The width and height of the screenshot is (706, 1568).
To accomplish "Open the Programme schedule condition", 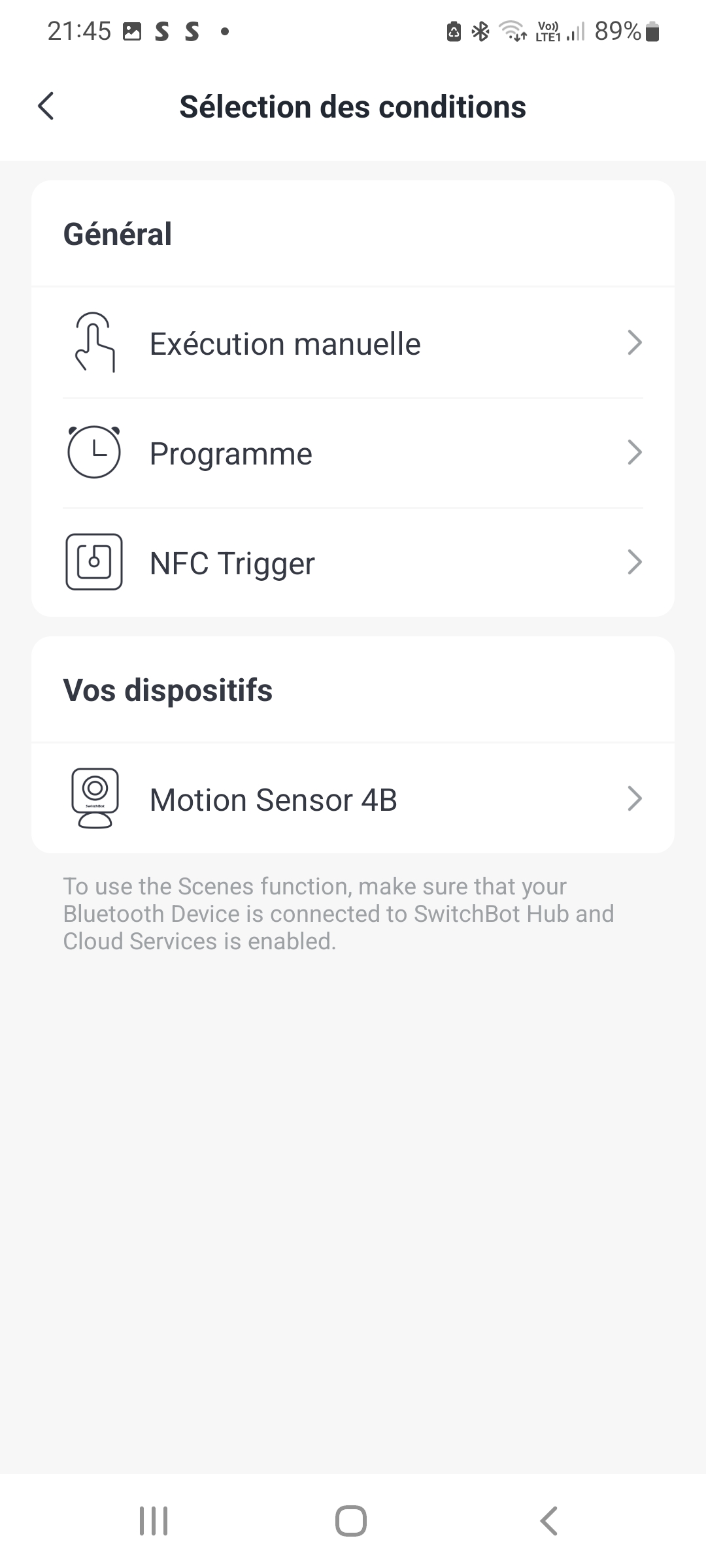I will point(353,453).
